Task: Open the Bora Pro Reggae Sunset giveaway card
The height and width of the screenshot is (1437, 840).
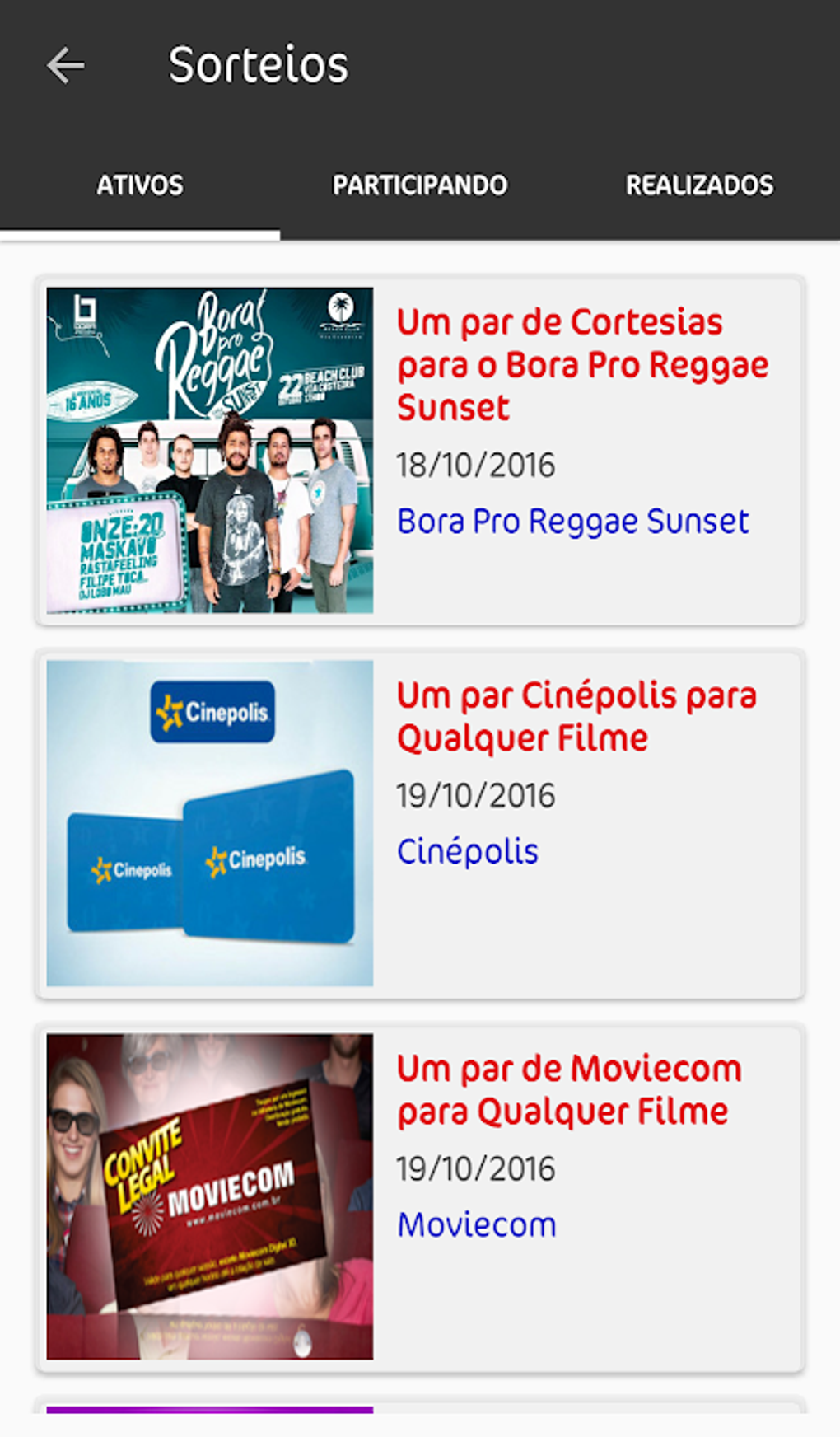Action: pyautogui.click(x=581, y=365)
